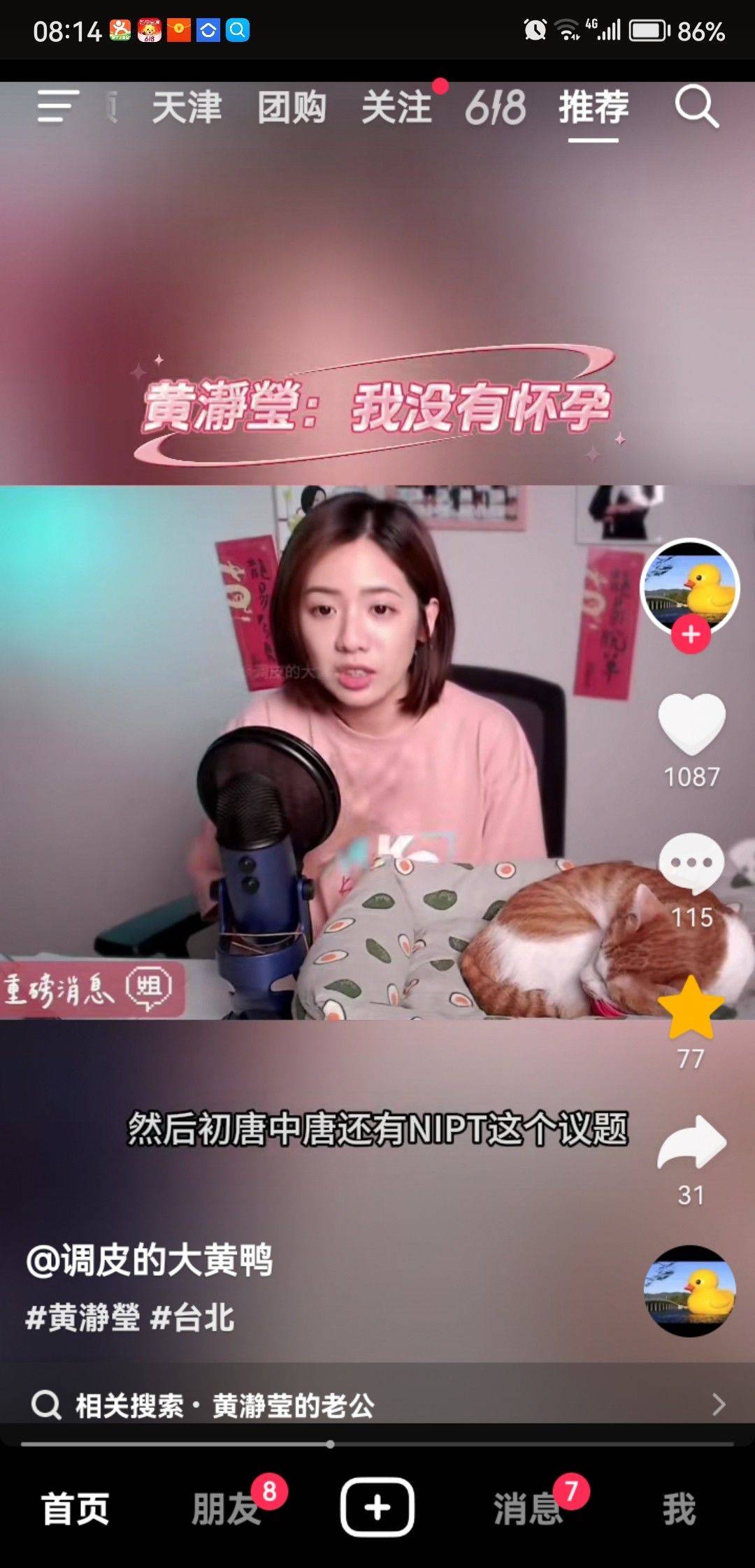Viewport: 755px width, 1568px height.
Task: Open search with the magnifier icon
Action: (x=696, y=107)
